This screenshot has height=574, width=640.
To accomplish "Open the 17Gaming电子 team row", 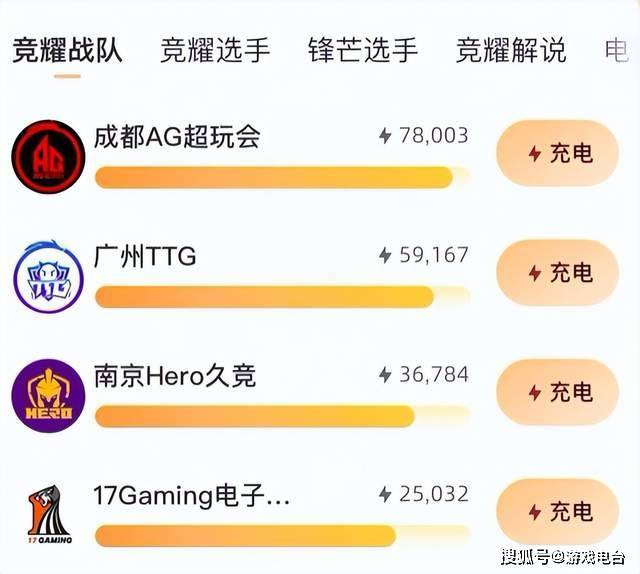I will pyautogui.click(x=191, y=495).
